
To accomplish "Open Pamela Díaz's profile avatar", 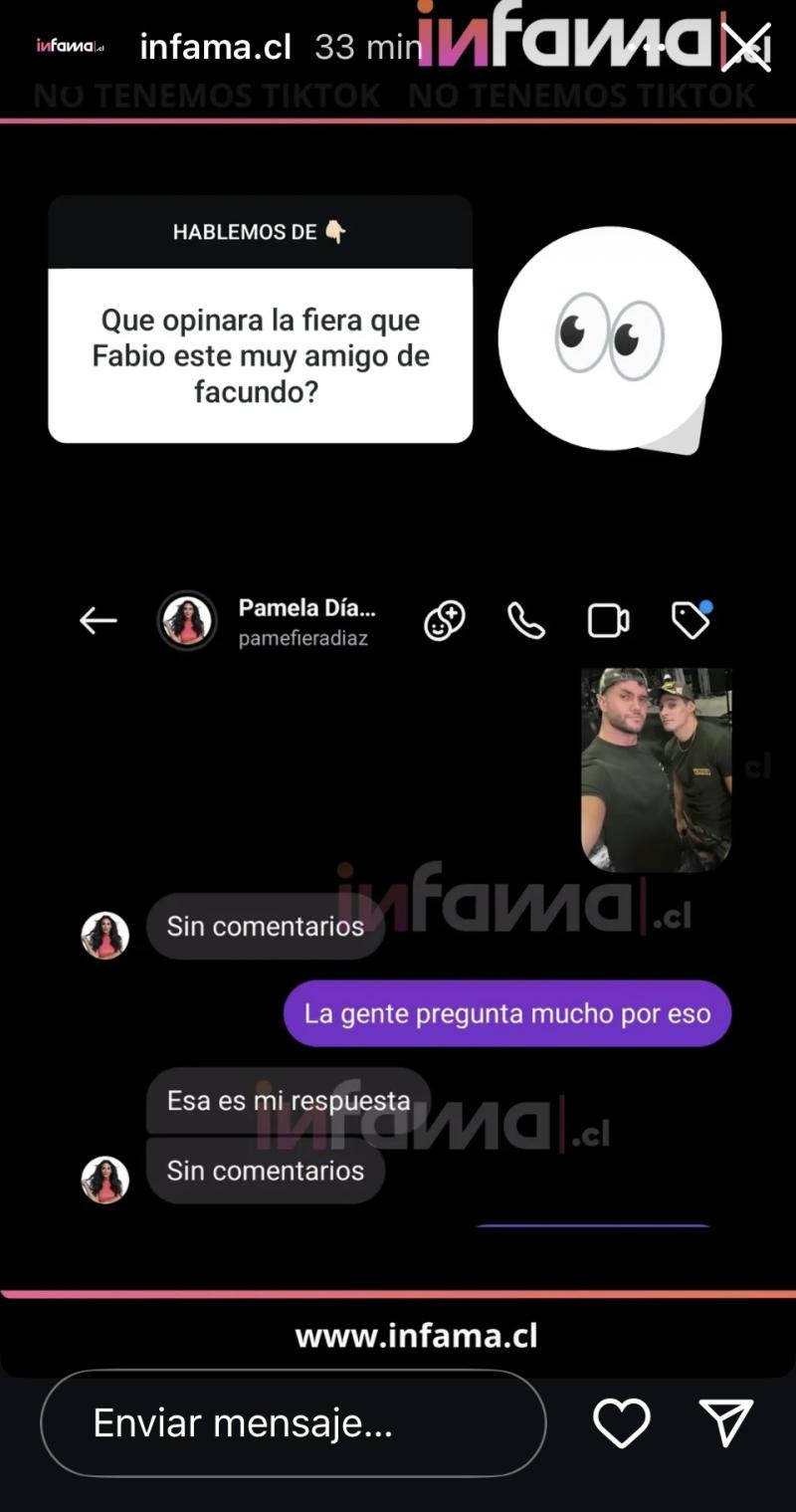I will pos(187,619).
